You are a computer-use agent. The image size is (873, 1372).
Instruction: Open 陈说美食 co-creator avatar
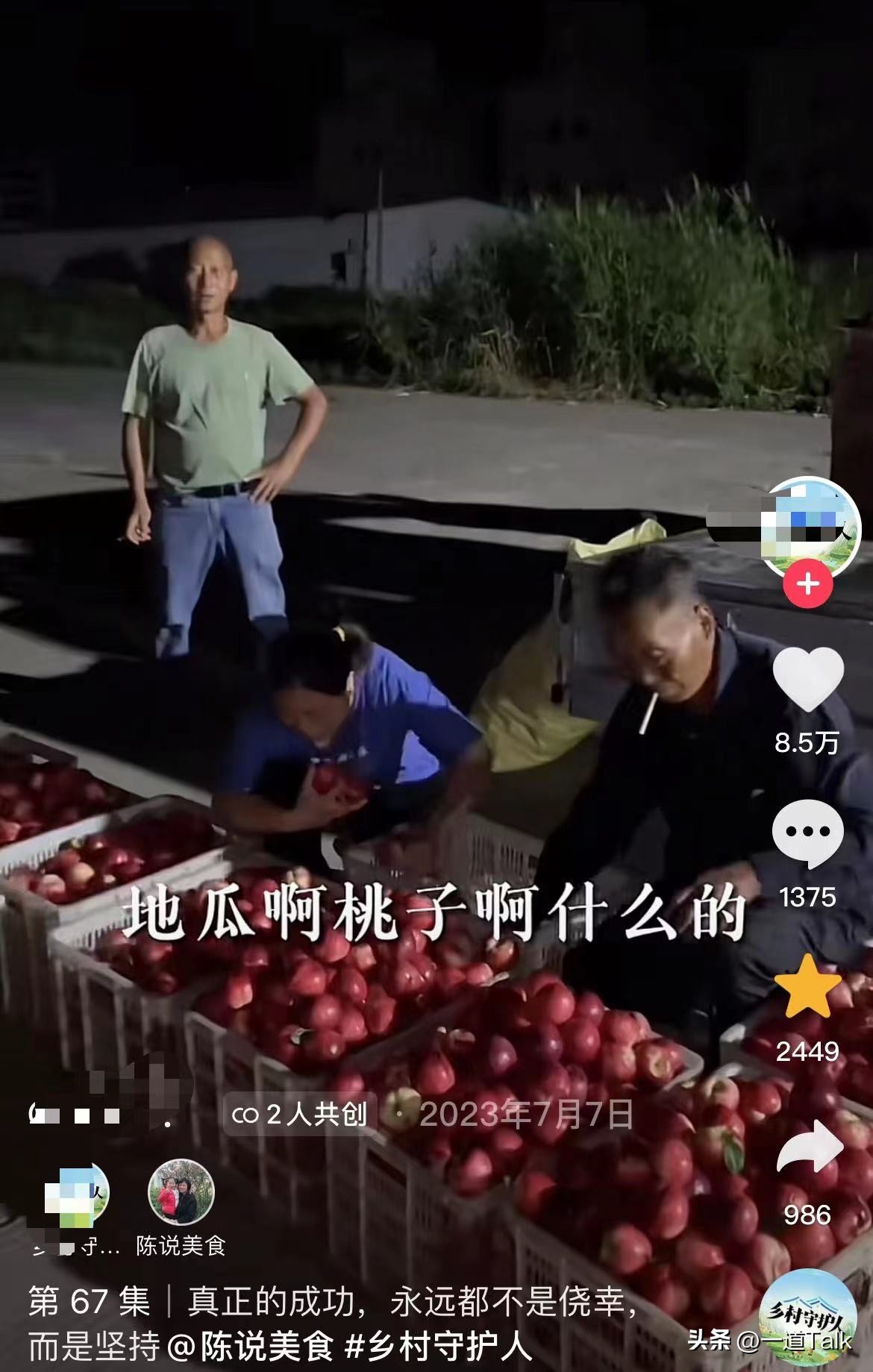[x=181, y=1191]
